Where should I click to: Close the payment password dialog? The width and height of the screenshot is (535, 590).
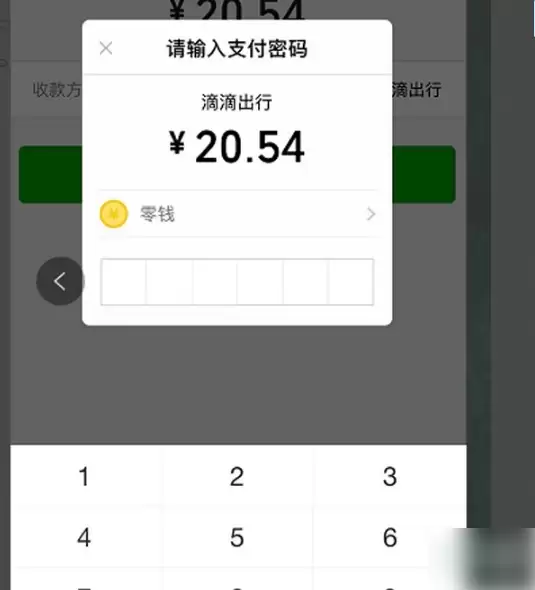click(x=106, y=48)
